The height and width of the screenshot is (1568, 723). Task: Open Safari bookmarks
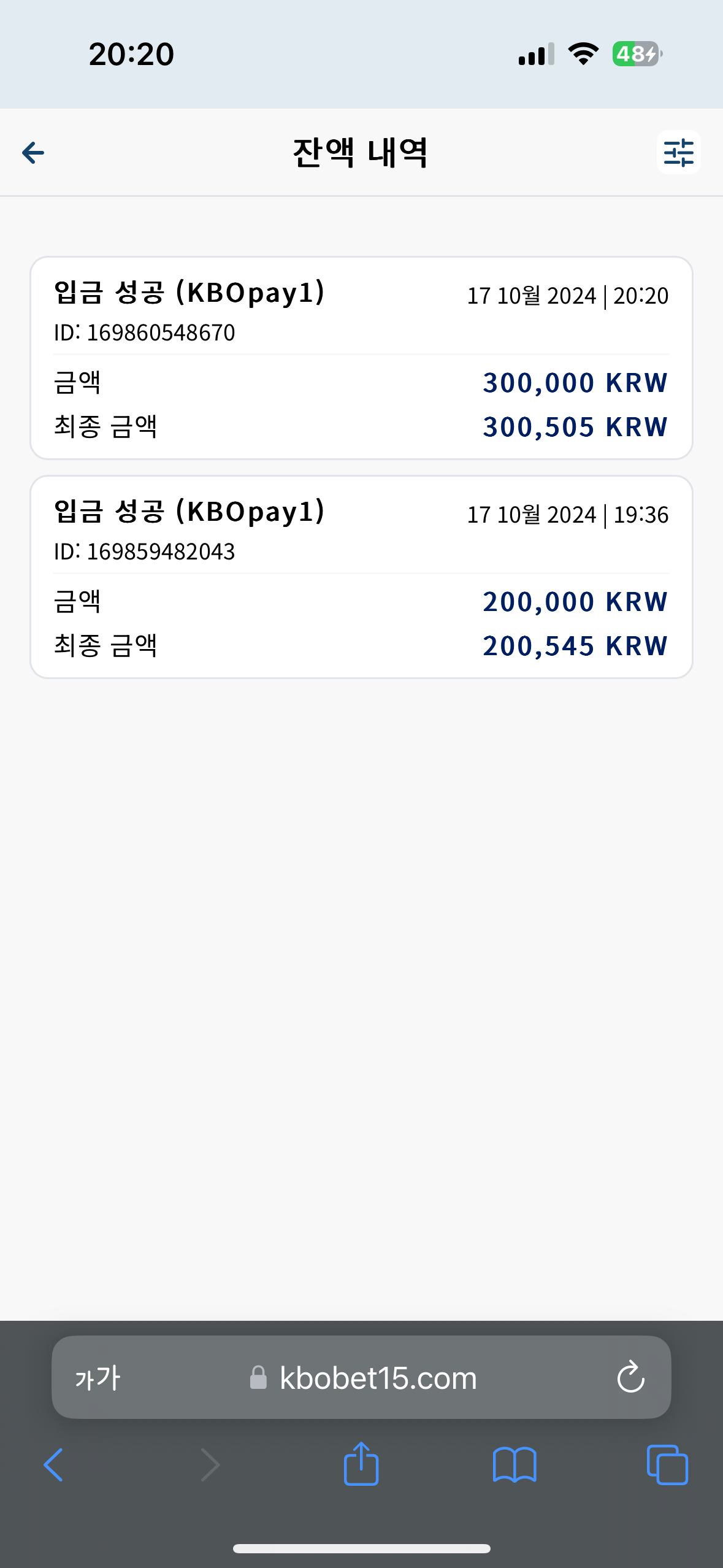click(515, 1465)
